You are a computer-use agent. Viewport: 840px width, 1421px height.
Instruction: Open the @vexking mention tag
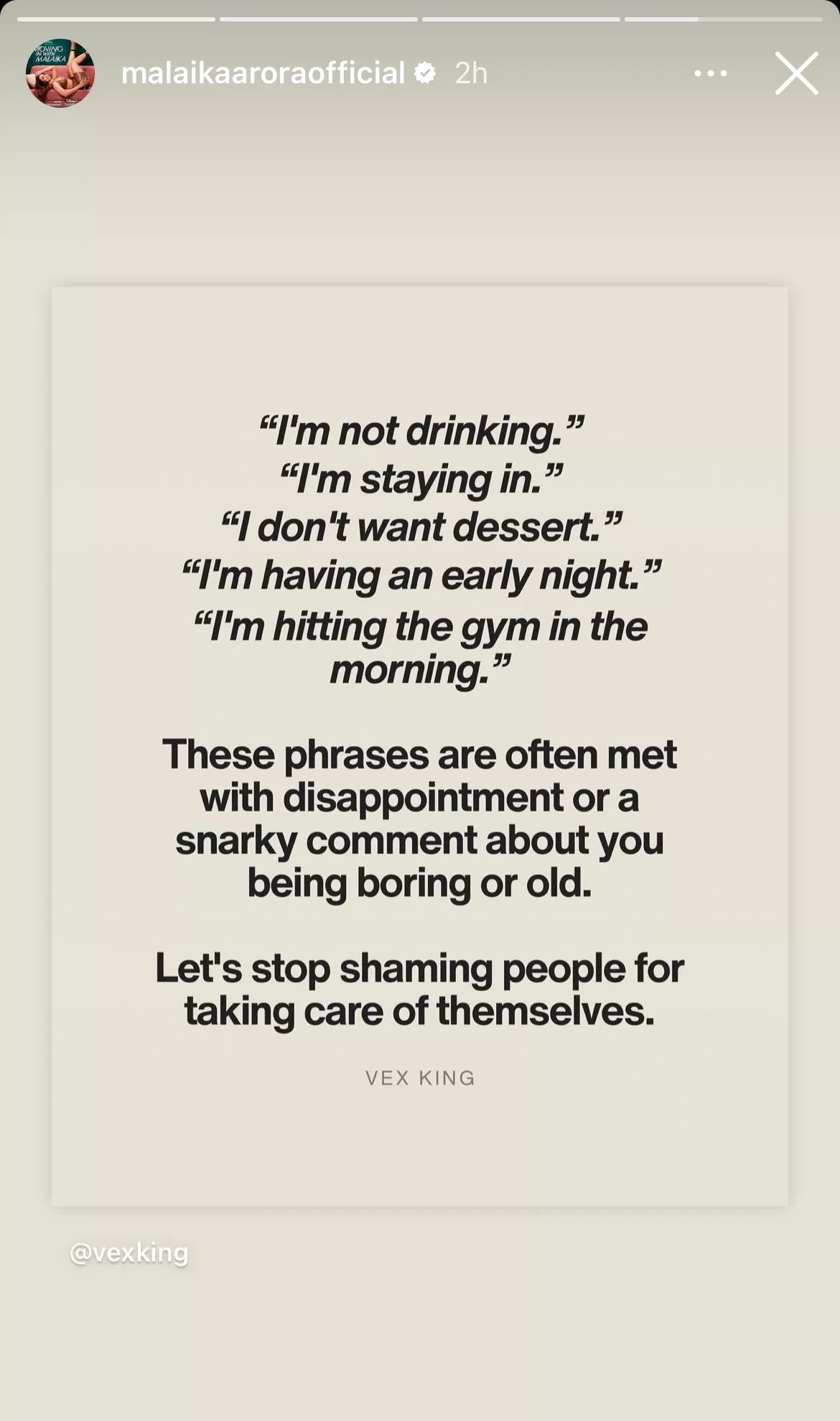(x=129, y=1253)
